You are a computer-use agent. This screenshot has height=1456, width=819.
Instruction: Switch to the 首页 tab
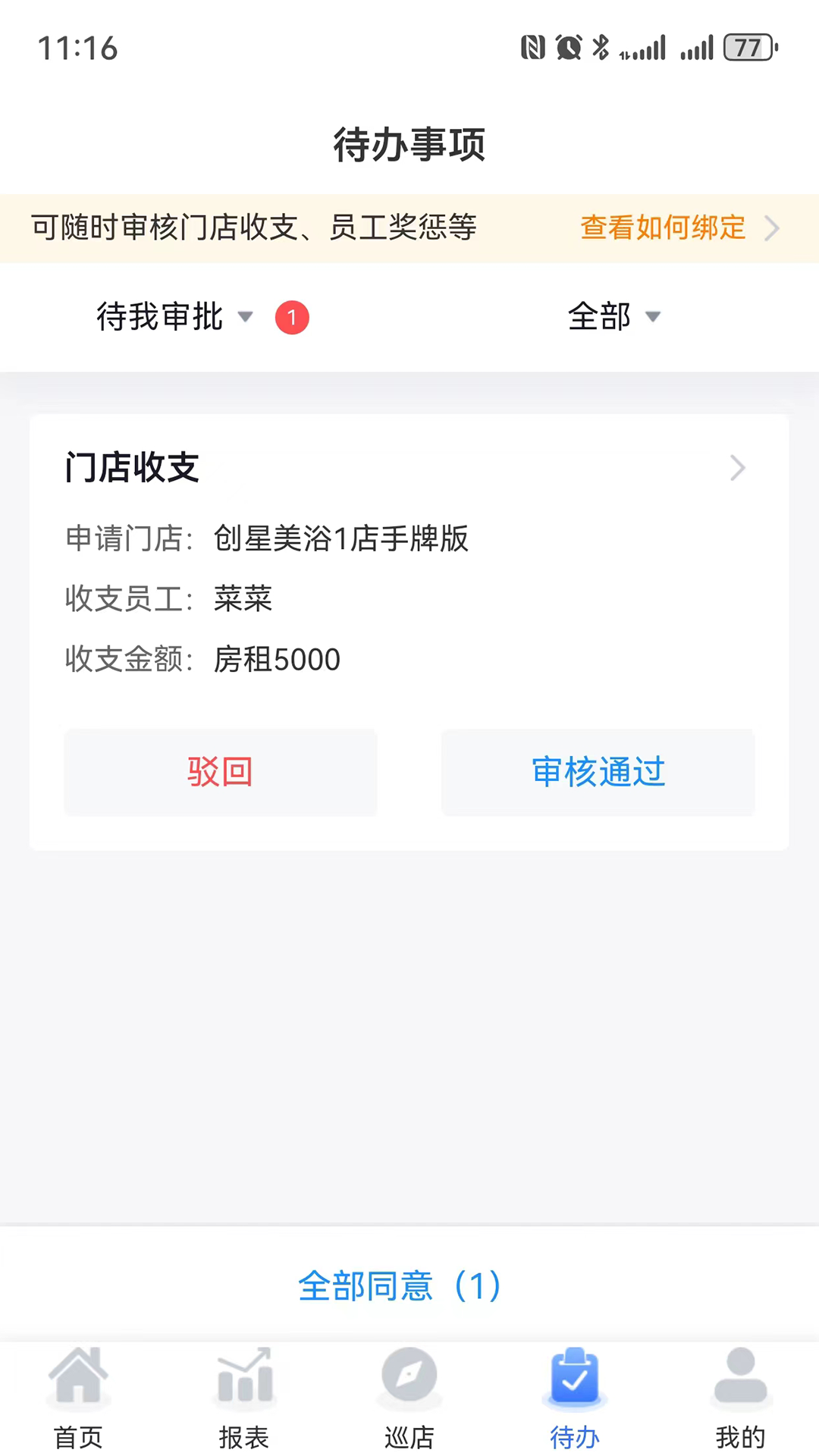tap(78, 1403)
